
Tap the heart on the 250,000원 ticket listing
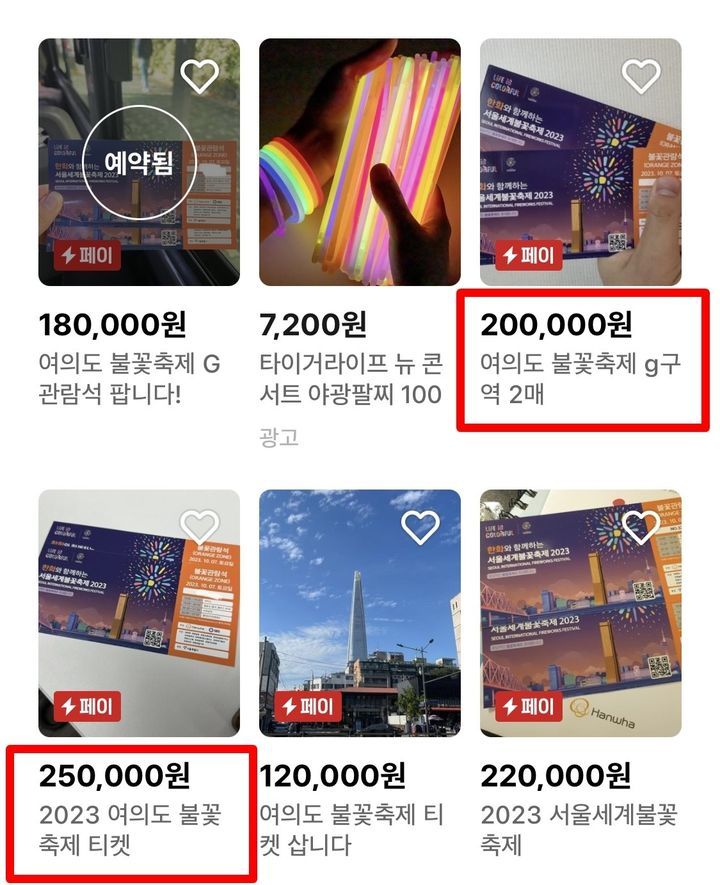201,526
